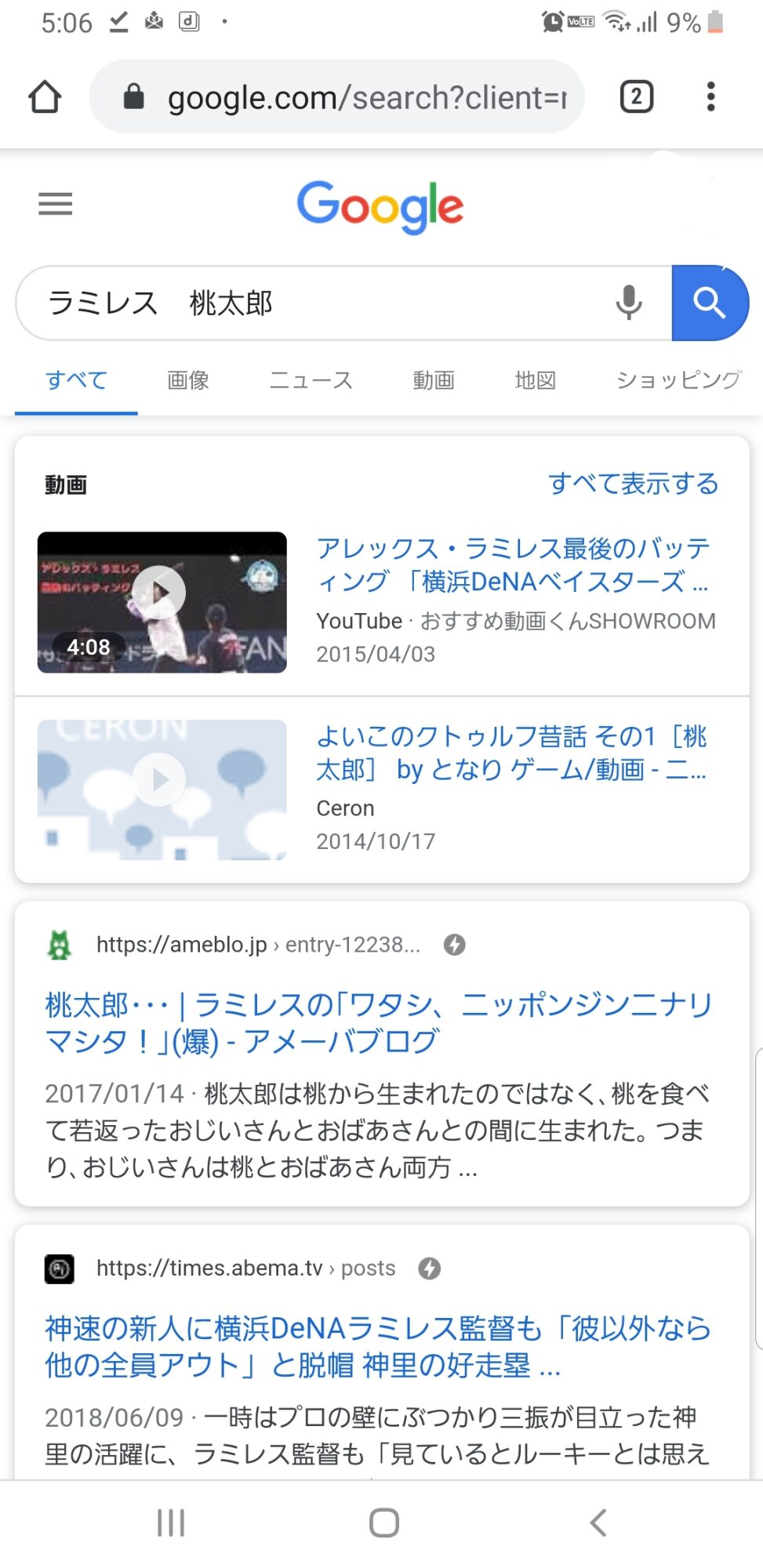
Task: Open the times.abema.tv 神速の新人 article
Action: tap(378, 1346)
